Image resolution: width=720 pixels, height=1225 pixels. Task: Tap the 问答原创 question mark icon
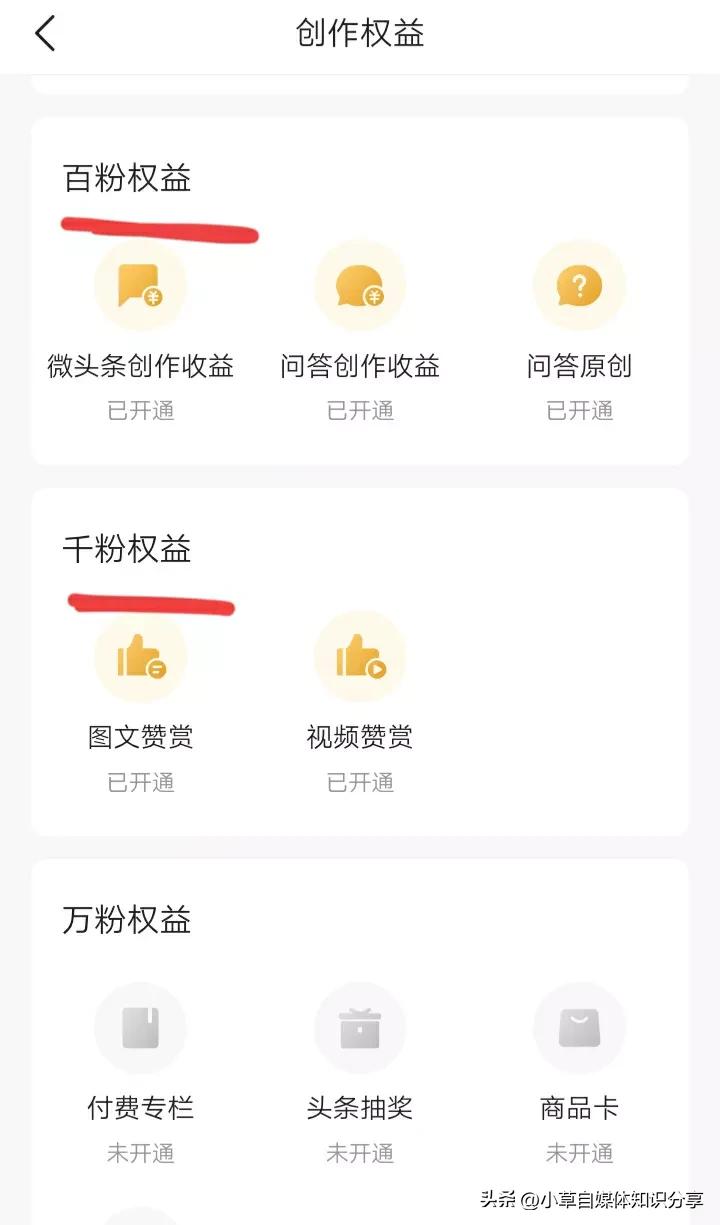tap(580, 285)
